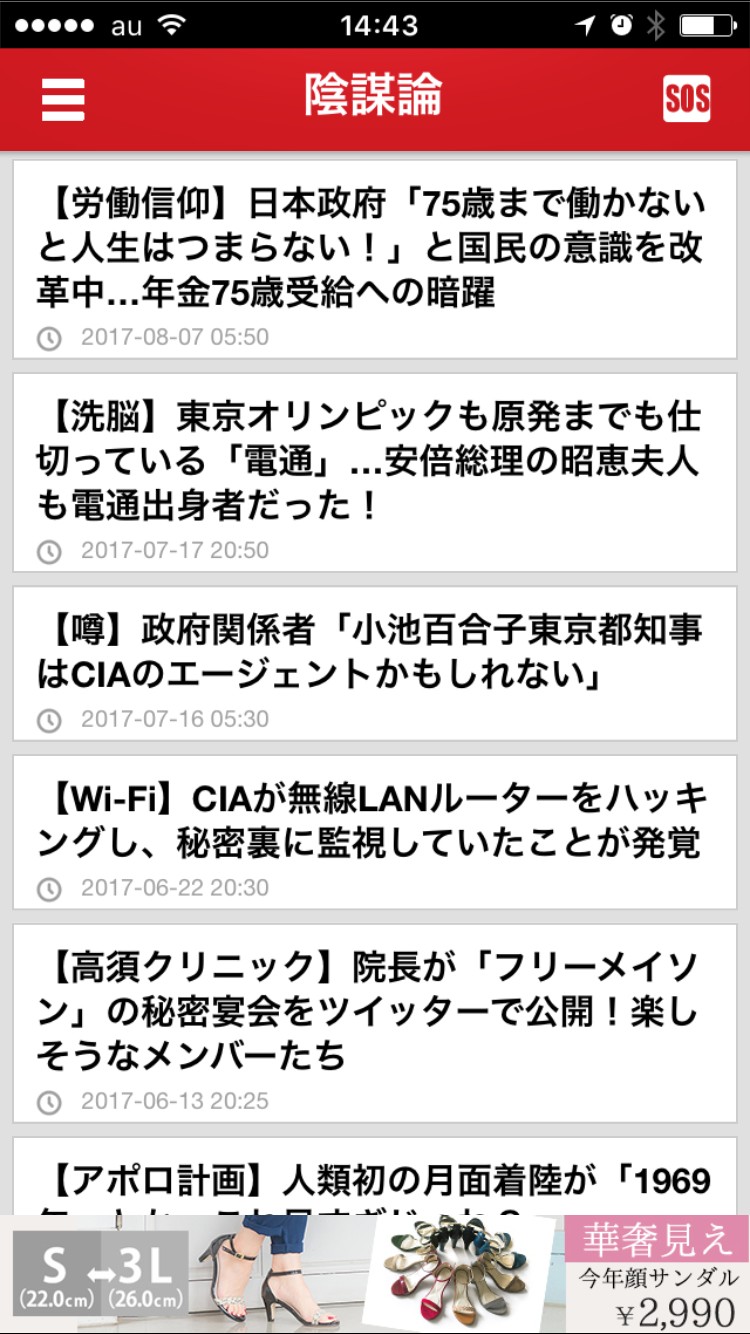
Task: Read the 【洗脳】 東京オリンピック 電通 article
Action: click(375, 473)
